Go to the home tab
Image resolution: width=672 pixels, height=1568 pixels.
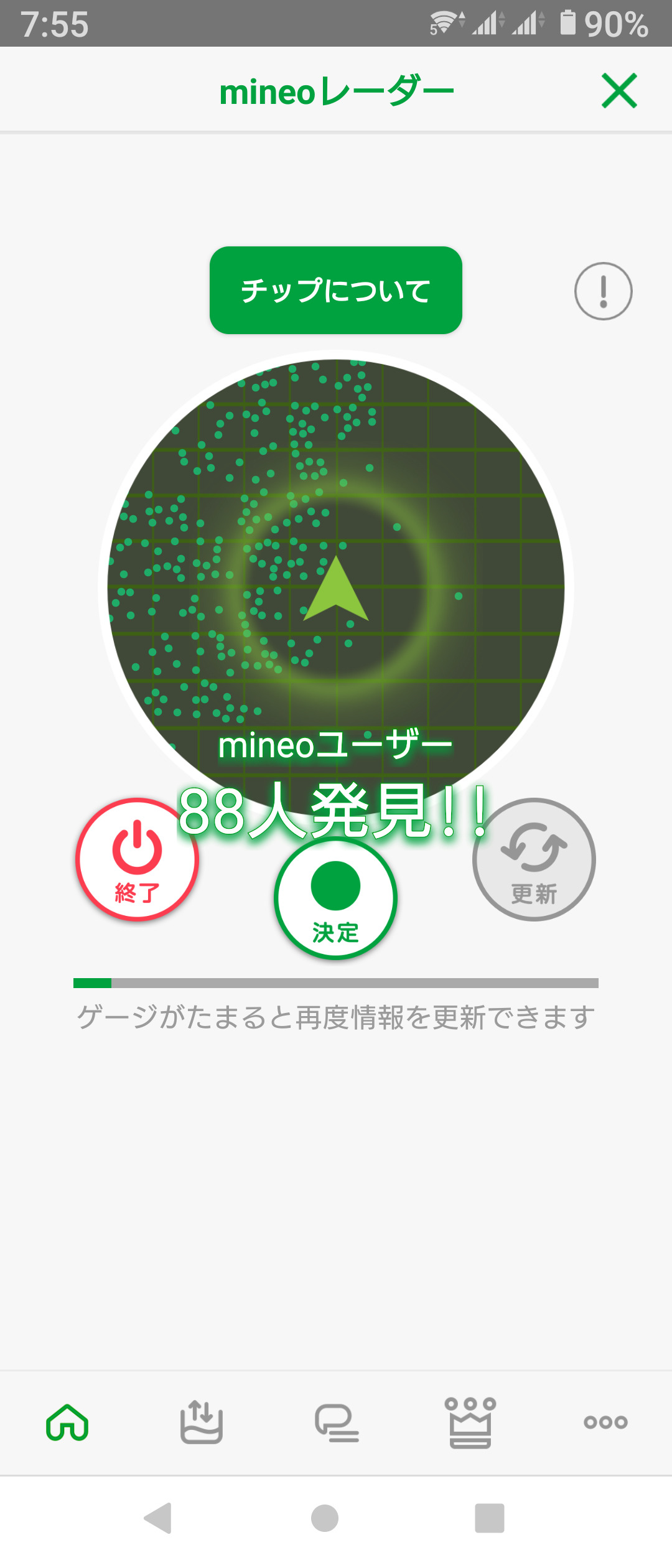tap(67, 1422)
